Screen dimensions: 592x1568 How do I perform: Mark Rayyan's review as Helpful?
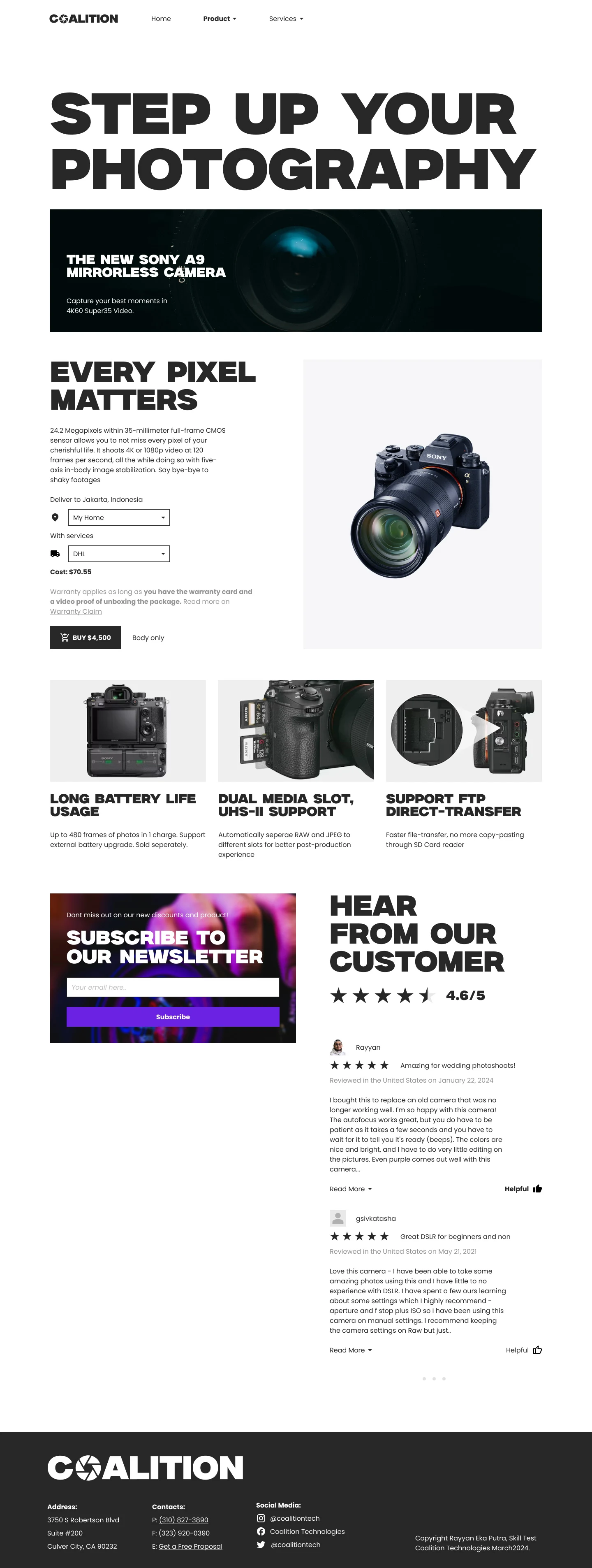pos(523,1189)
